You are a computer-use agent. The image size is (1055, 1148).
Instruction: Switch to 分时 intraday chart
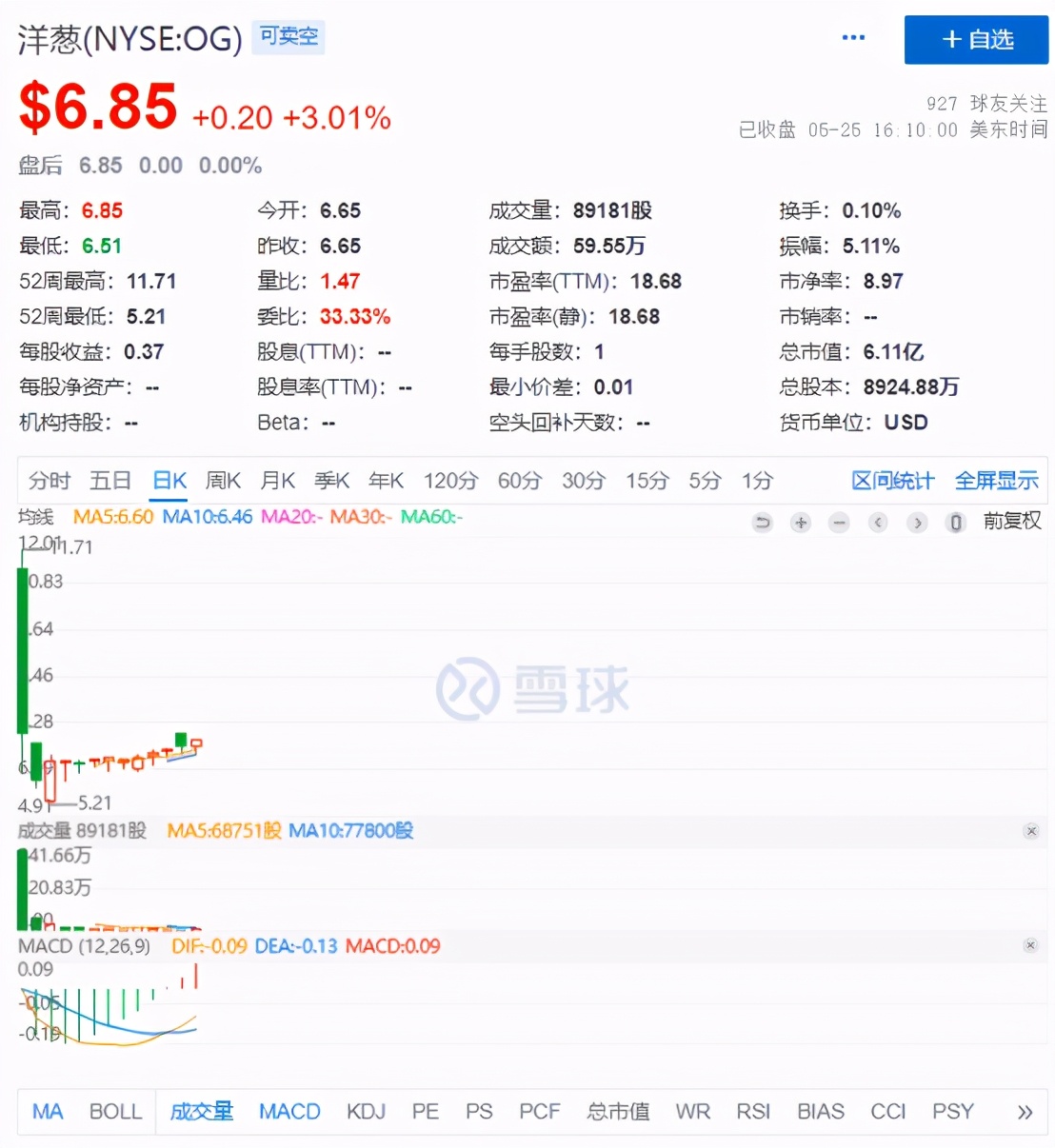click(49, 481)
